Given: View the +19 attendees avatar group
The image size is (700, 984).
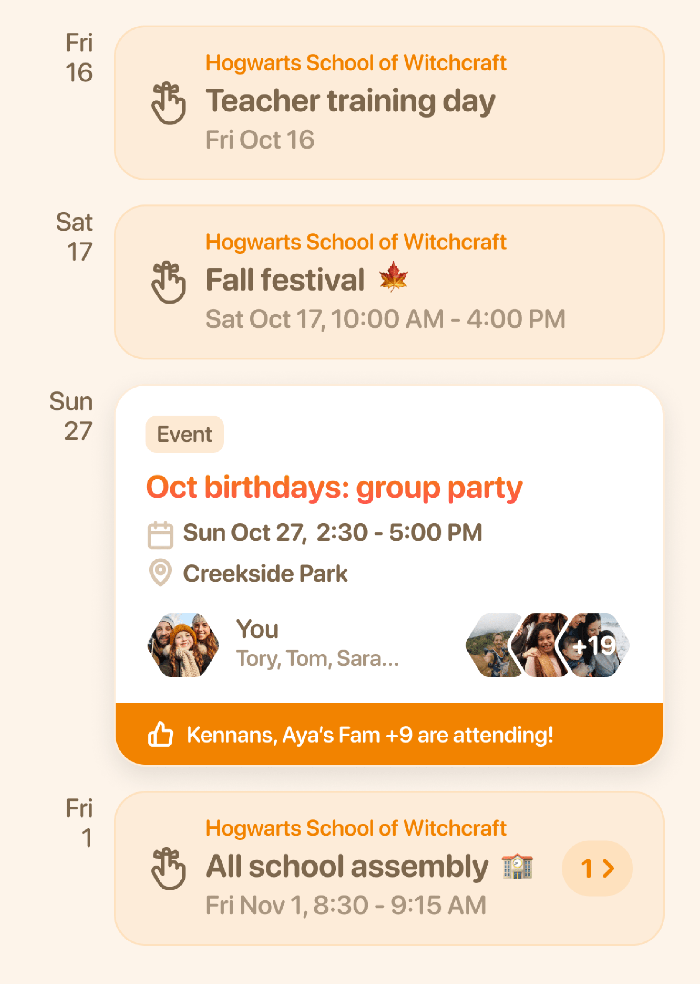Looking at the screenshot, I should (548, 645).
